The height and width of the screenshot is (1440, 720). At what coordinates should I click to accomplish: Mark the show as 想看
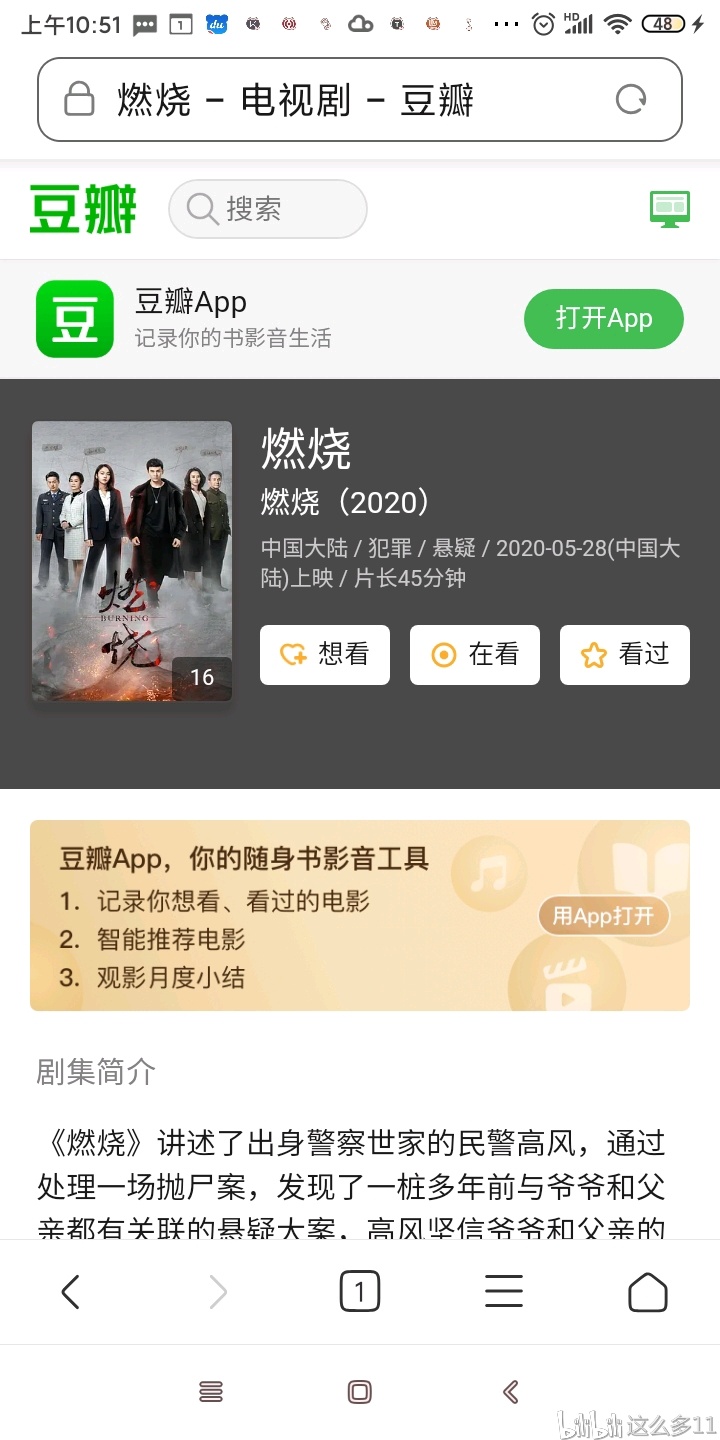(325, 655)
